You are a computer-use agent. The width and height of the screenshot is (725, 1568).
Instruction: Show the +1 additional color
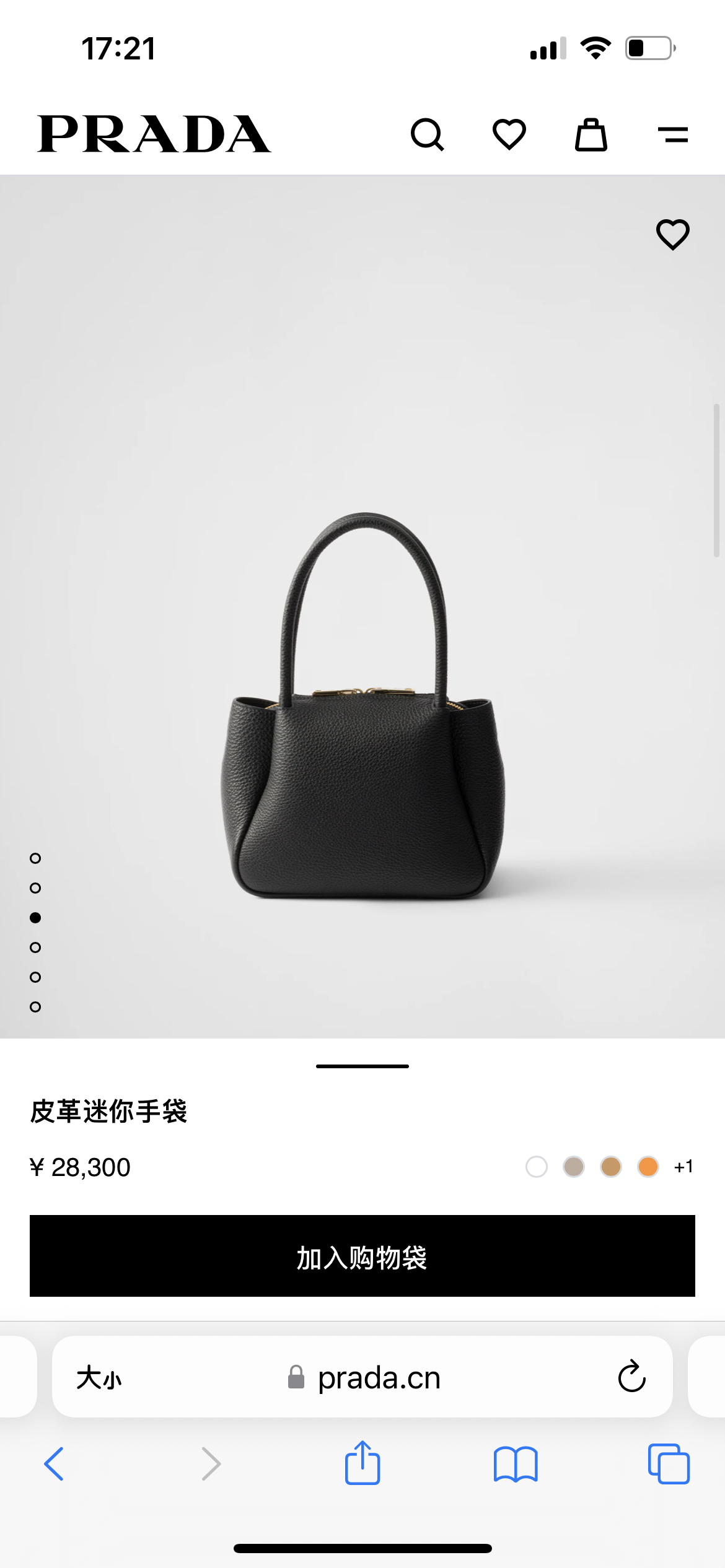683,1167
